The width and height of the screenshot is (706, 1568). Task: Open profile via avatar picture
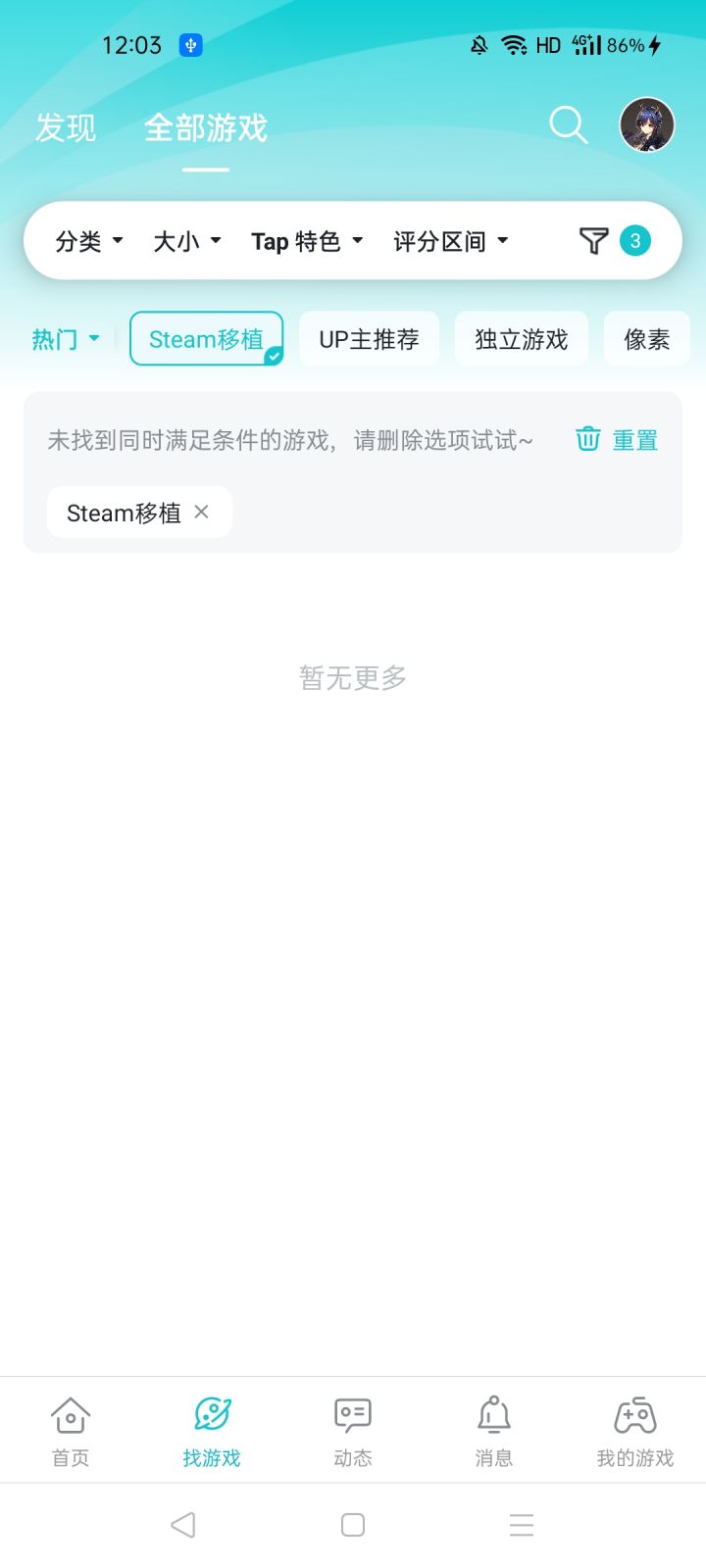(x=645, y=124)
